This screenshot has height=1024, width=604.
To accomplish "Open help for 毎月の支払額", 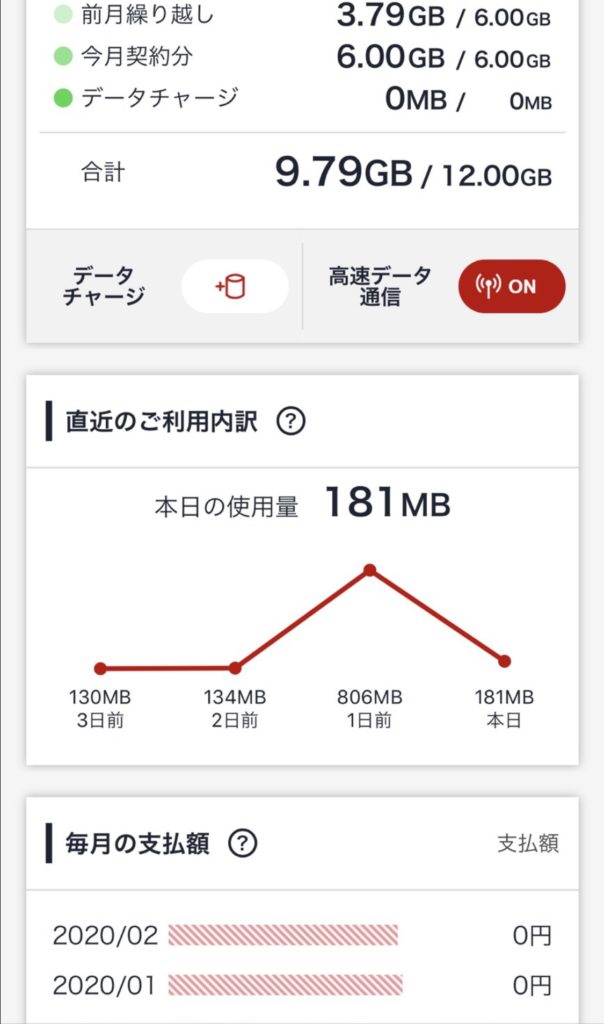I will coord(242,843).
